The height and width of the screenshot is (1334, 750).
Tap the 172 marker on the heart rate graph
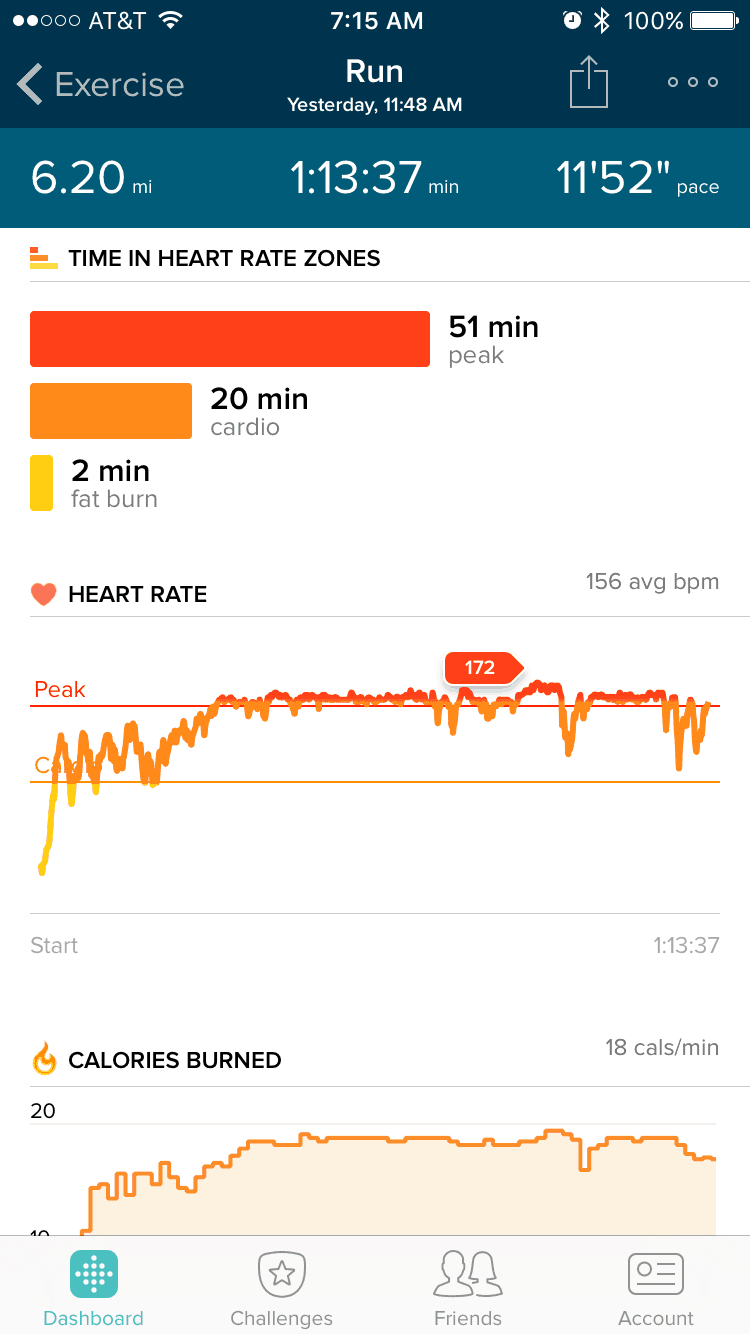[x=484, y=667]
